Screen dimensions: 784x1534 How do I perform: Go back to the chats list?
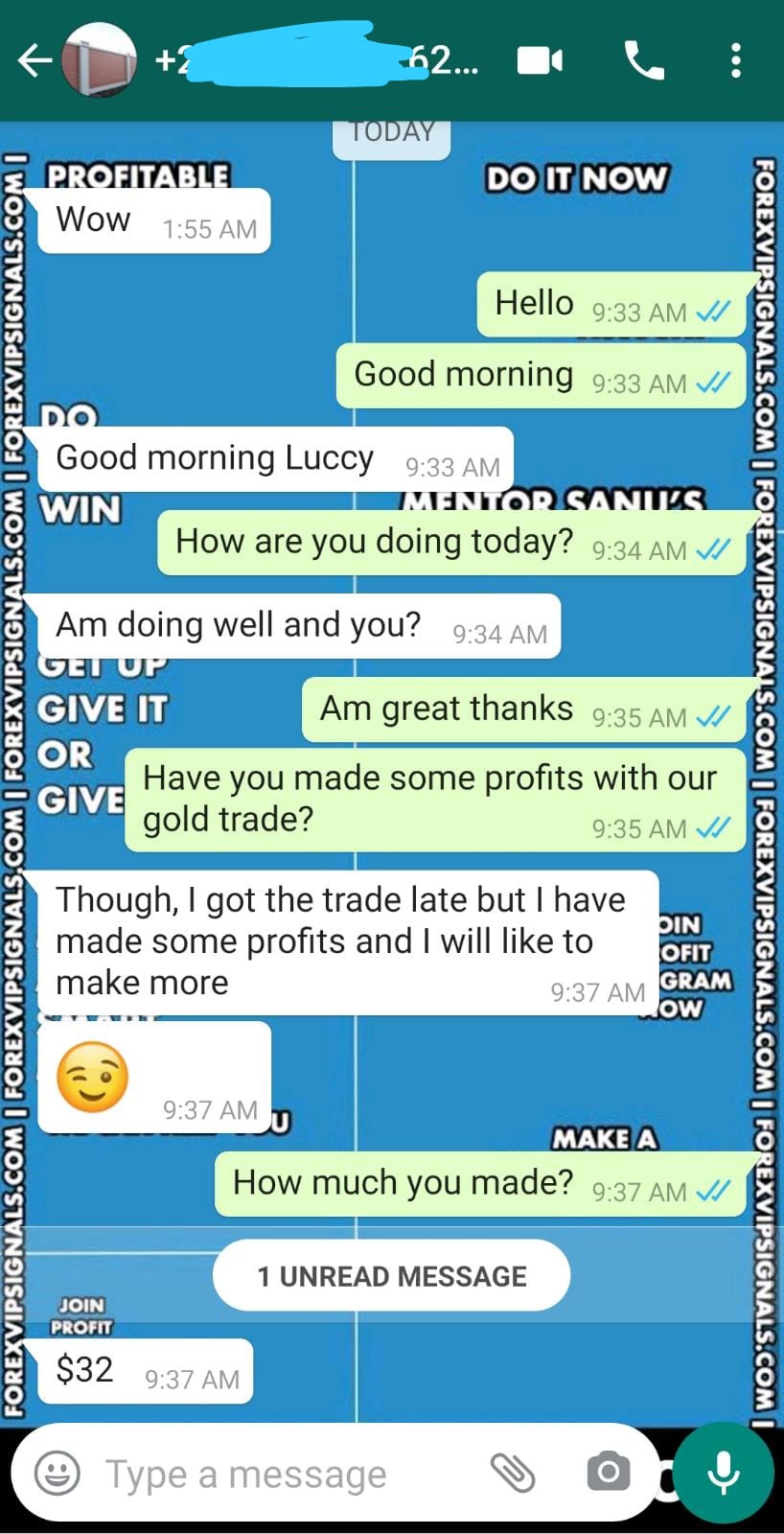point(35,61)
